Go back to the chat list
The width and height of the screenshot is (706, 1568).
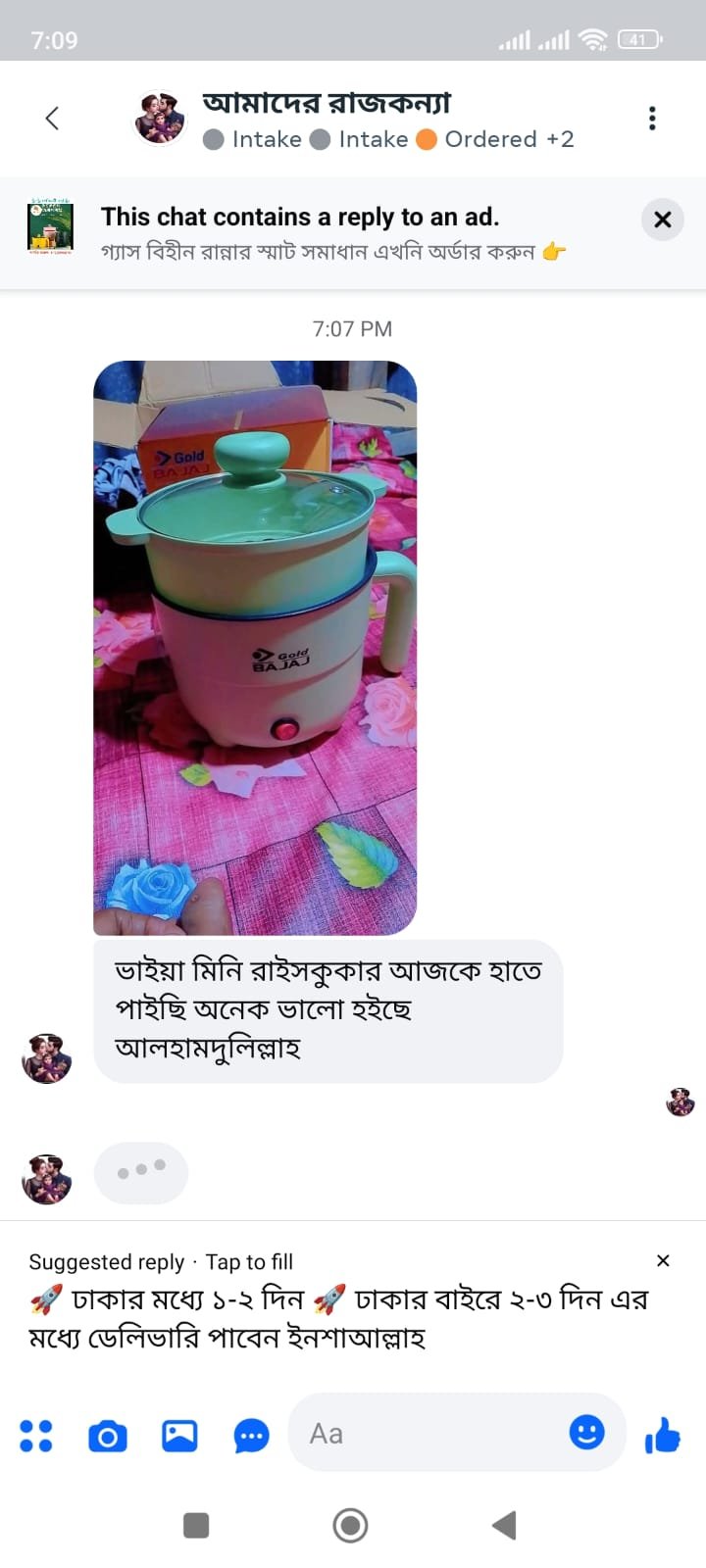[x=52, y=119]
